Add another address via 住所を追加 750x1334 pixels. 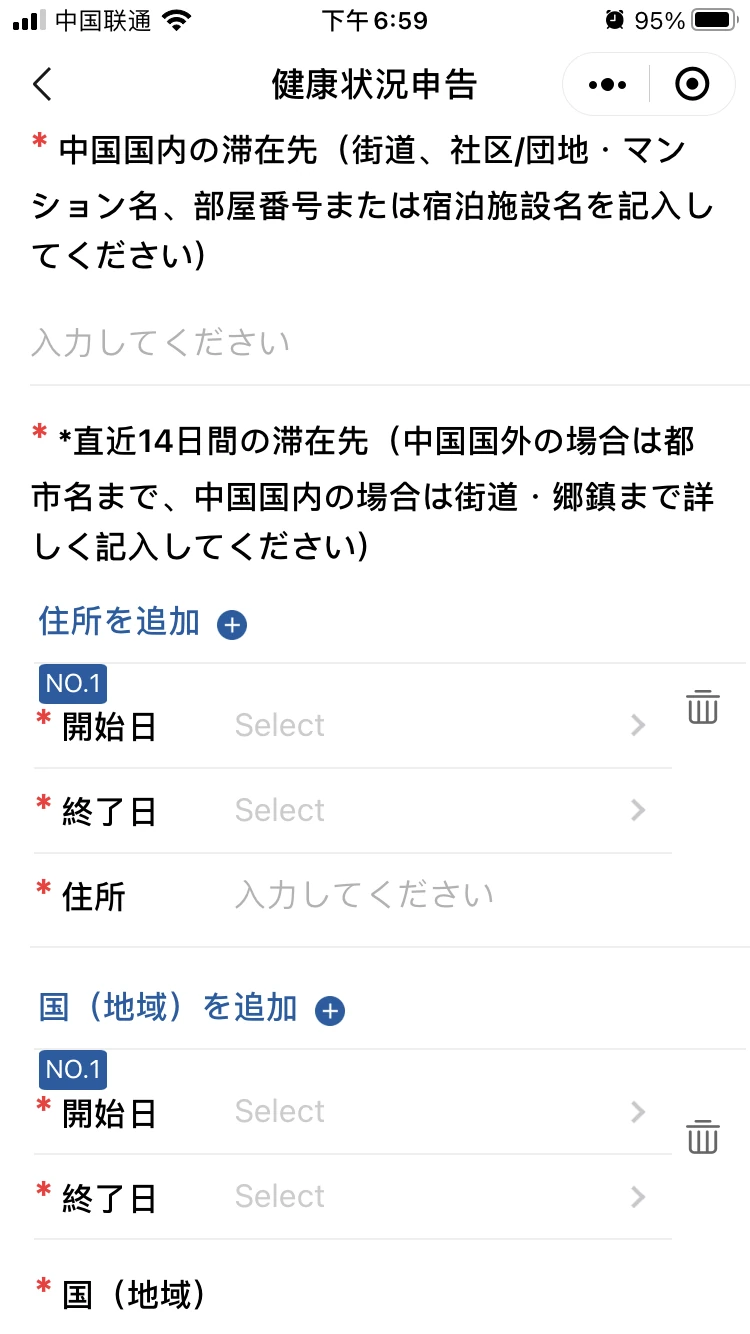[x=143, y=623]
